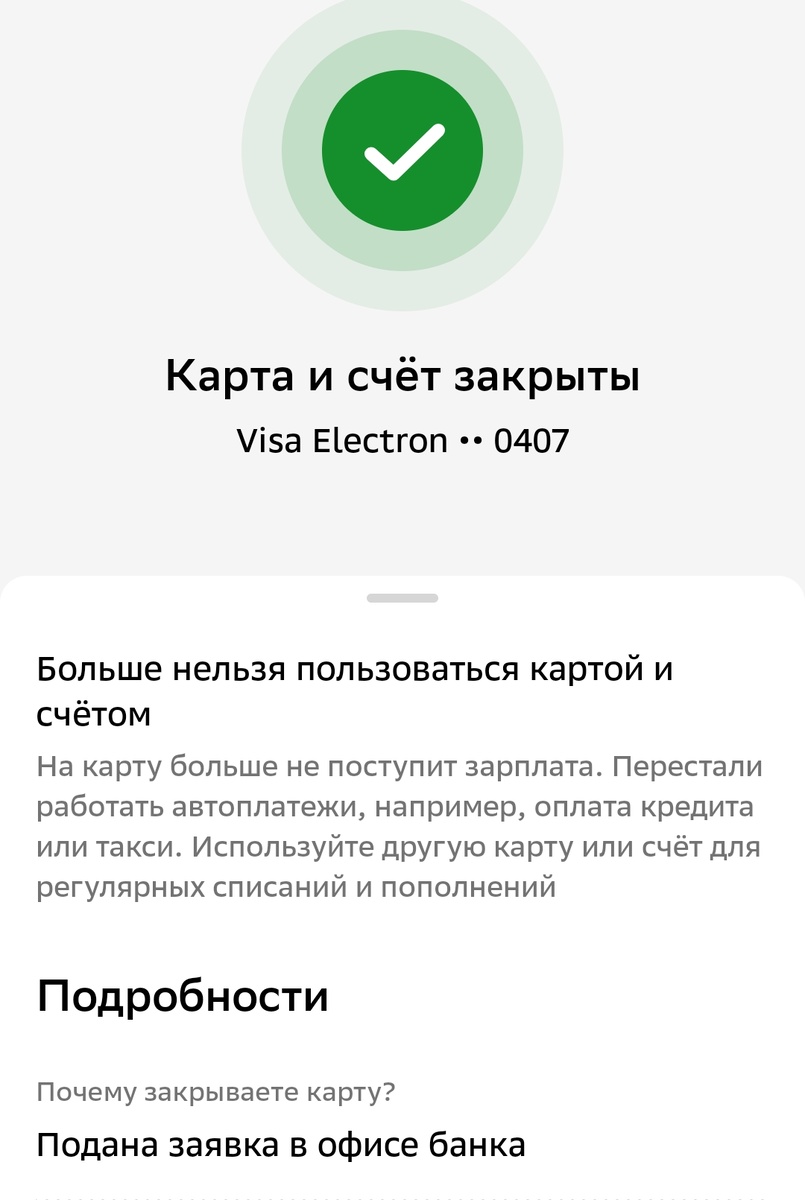
Task: Click the grey dotted progress line at bottom
Action: tap(402, 1196)
